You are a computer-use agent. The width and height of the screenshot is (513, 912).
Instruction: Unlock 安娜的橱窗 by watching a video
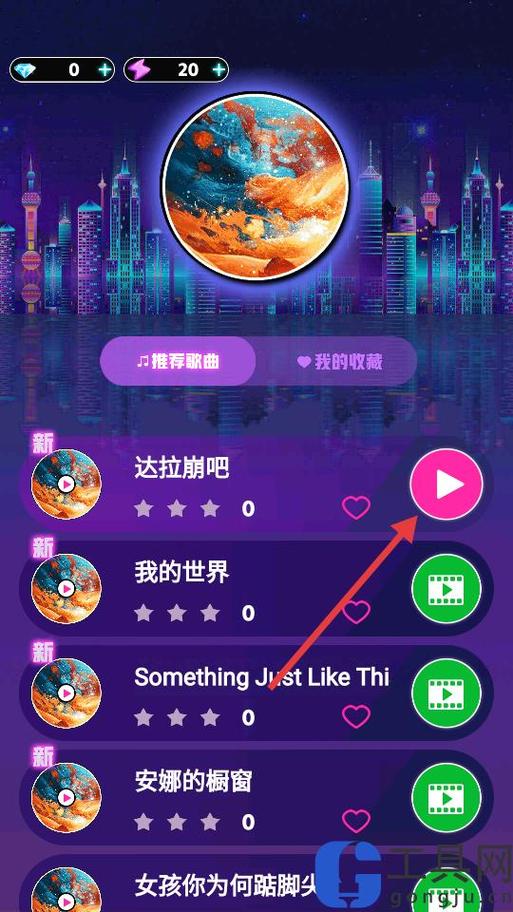(x=447, y=799)
